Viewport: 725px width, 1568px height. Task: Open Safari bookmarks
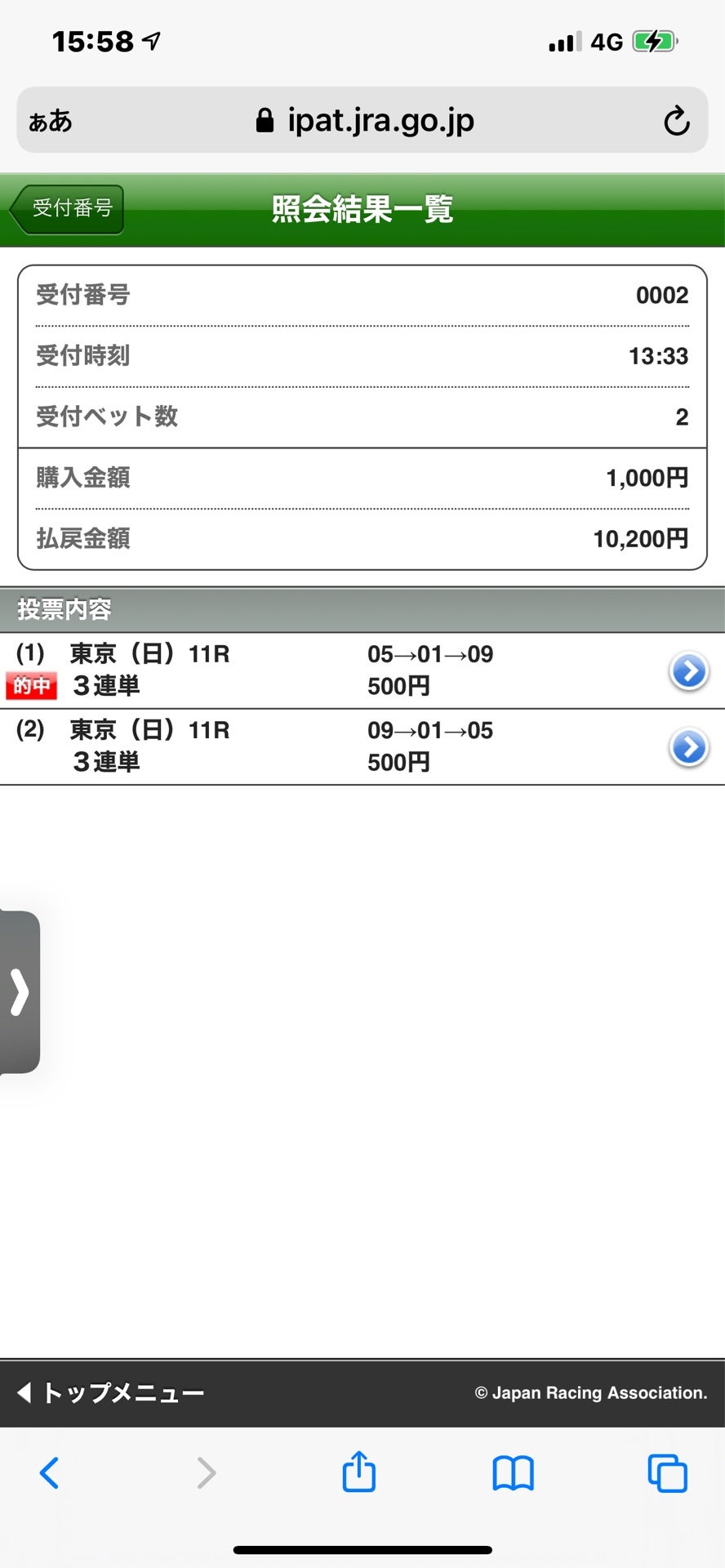tap(513, 1473)
